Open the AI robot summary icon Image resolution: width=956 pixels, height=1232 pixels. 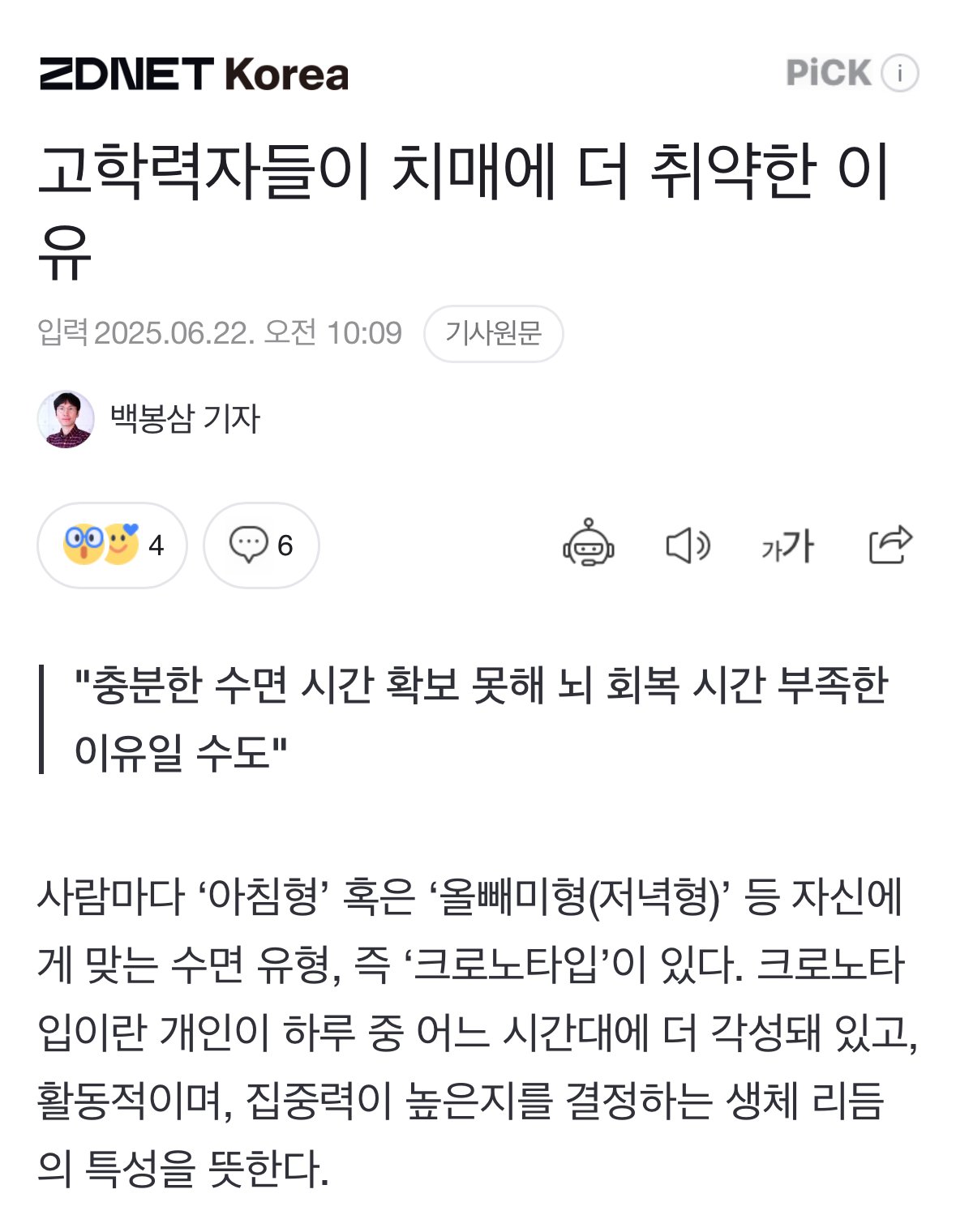point(589,544)
